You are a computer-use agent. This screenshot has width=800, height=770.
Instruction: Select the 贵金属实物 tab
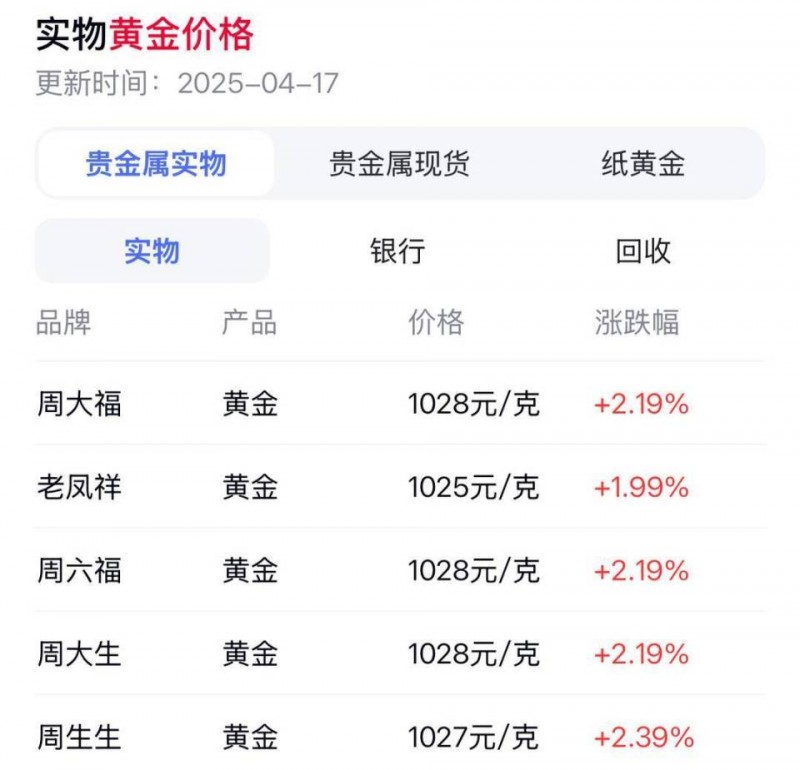coord(156,164)
